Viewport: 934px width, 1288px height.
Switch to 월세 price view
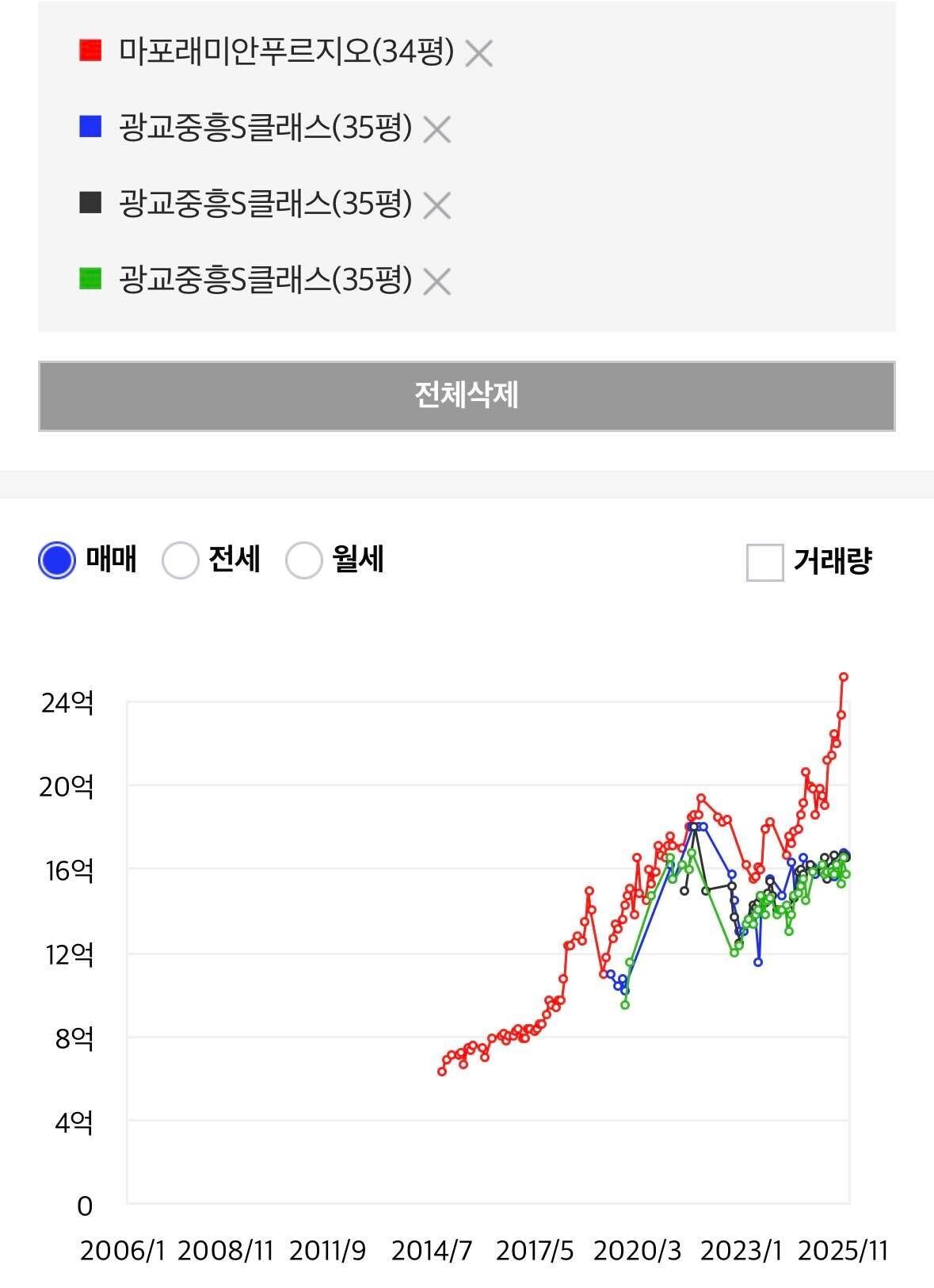pyautogui.click(x=304, y=560)
